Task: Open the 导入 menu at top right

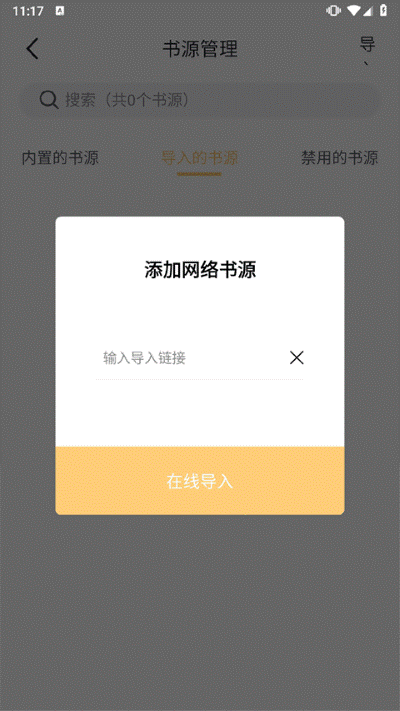Action: pos(367,49)
